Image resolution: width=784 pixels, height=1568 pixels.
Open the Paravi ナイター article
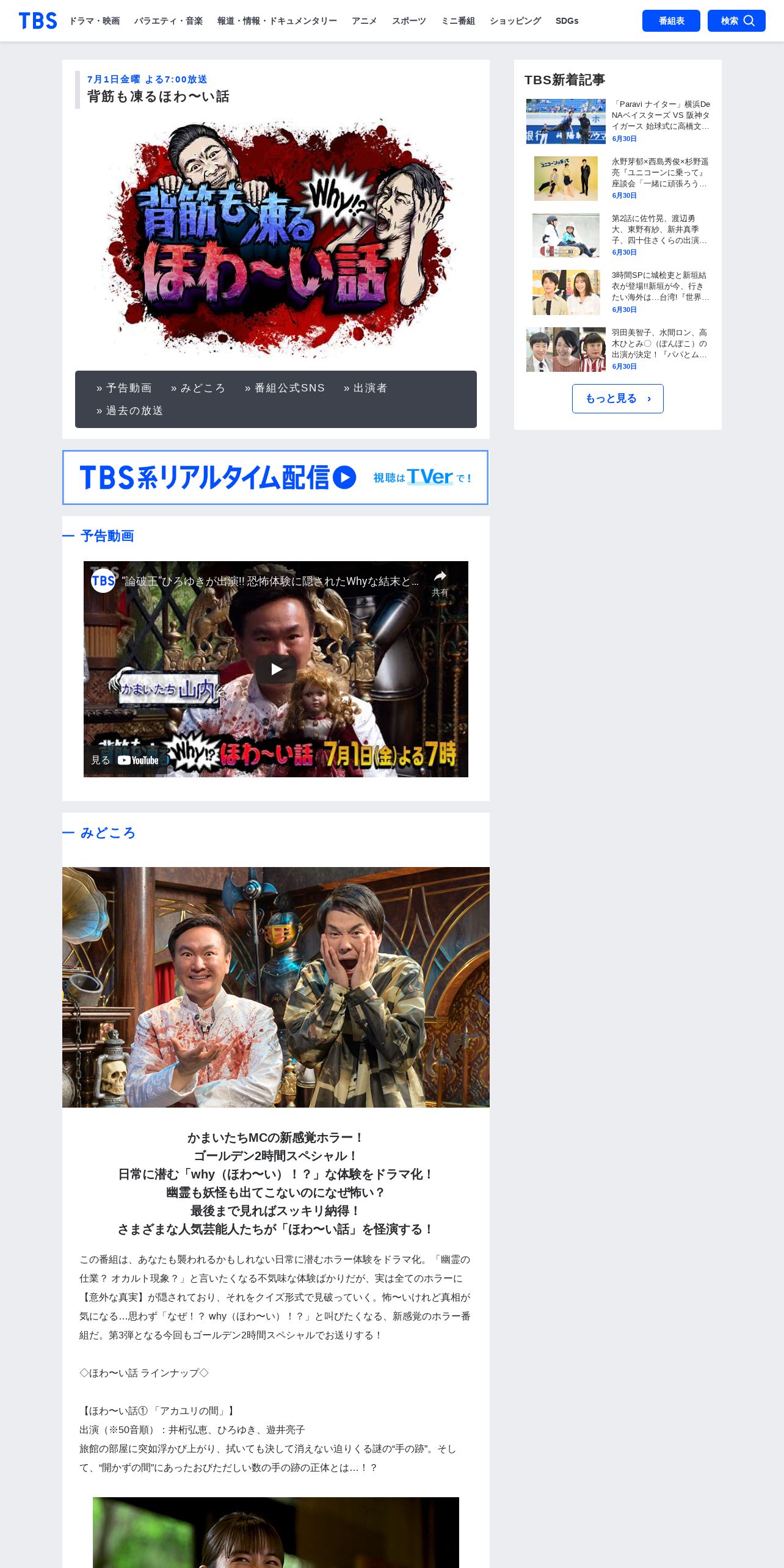click(660, 115)
